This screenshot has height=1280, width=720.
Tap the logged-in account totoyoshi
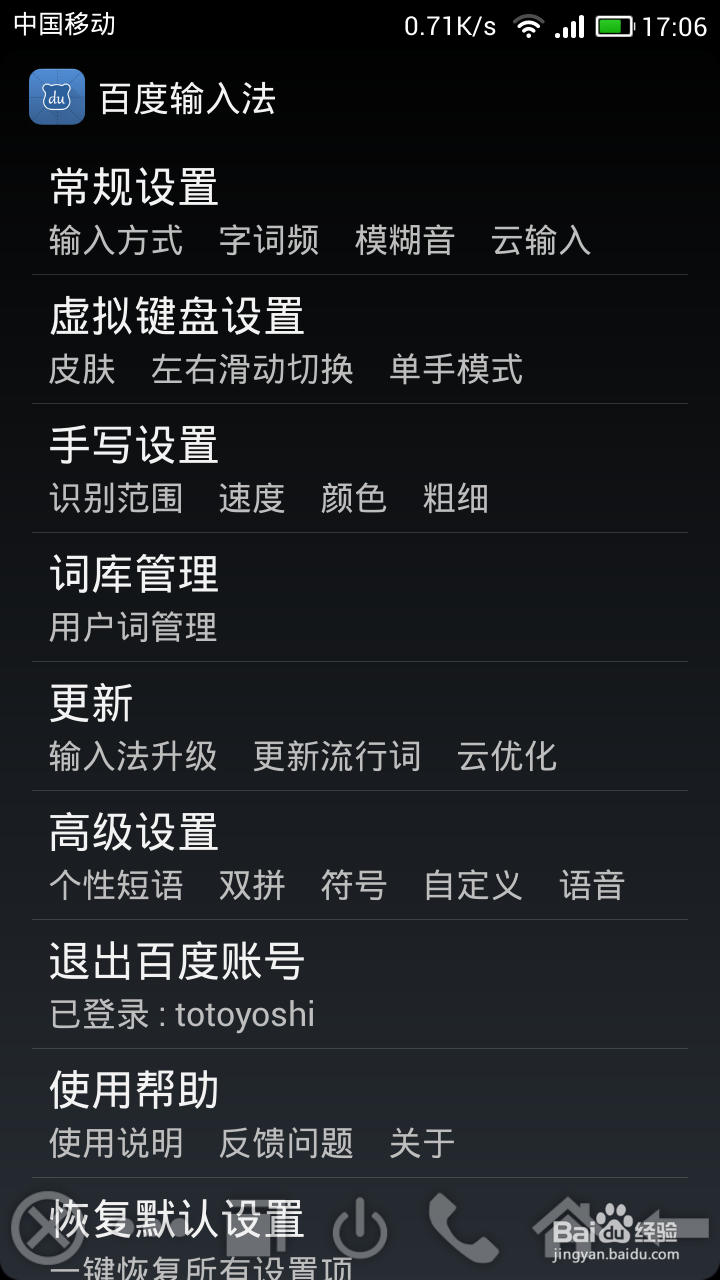[x=181, y=1015]
